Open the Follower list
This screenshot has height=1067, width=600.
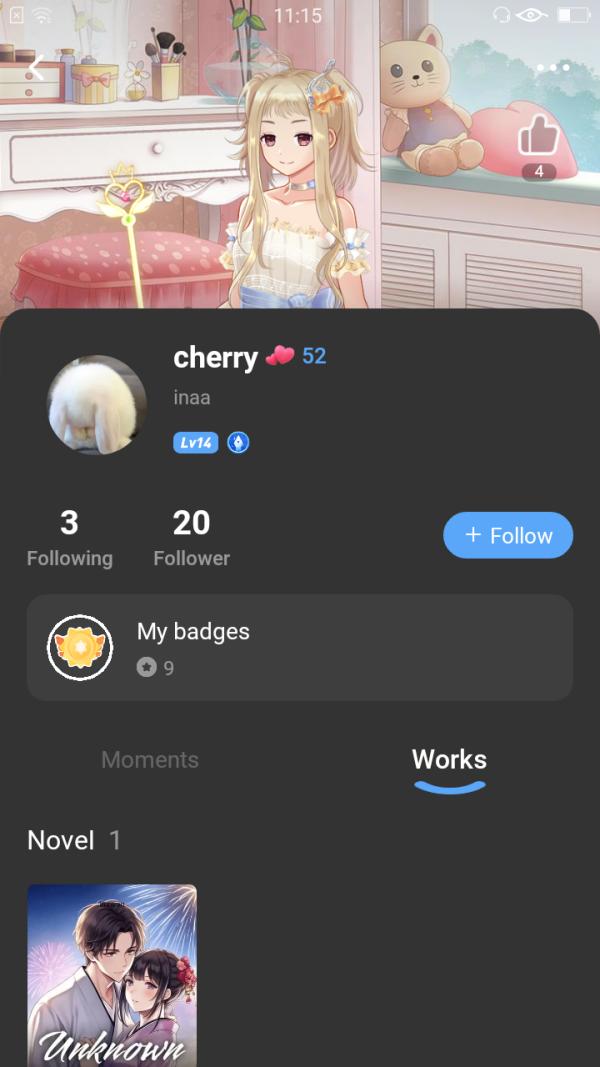(x=191, y=538)
